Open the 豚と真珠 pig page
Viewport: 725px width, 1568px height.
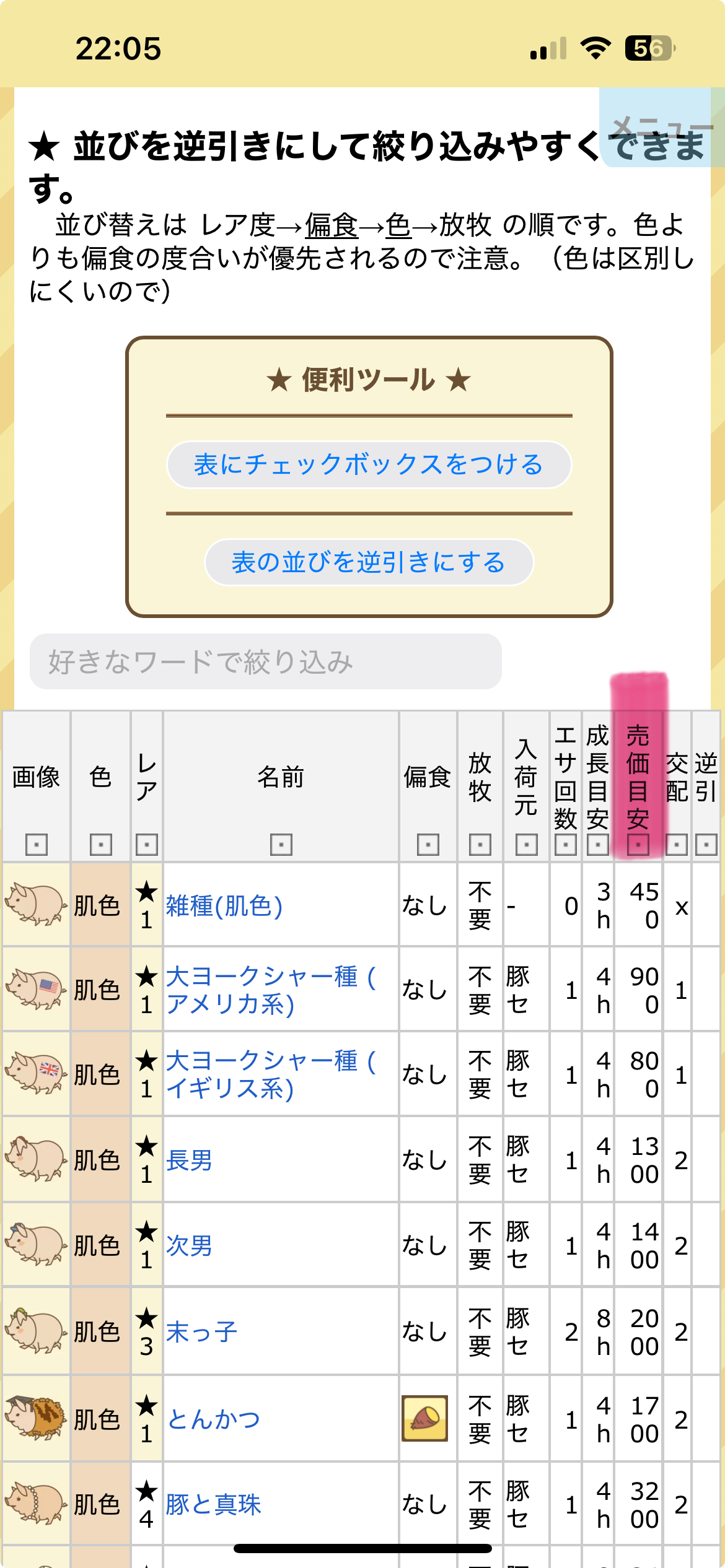(x=214, y=1504)
